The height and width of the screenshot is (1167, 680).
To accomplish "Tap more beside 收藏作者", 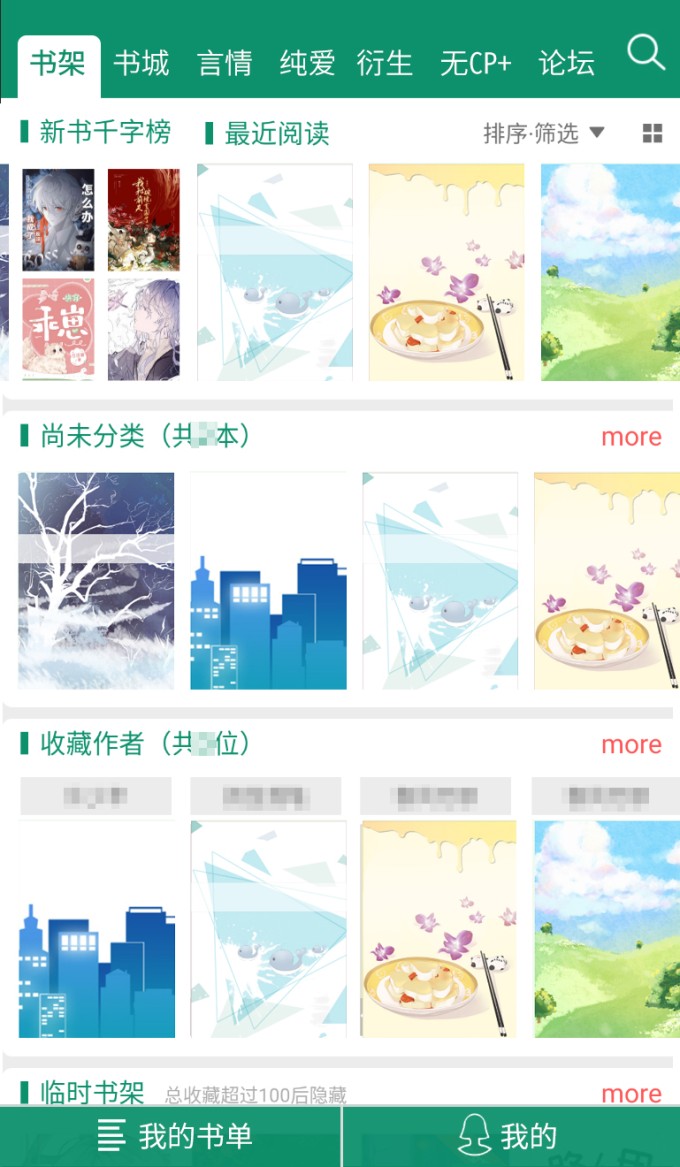I will (632, 744).
